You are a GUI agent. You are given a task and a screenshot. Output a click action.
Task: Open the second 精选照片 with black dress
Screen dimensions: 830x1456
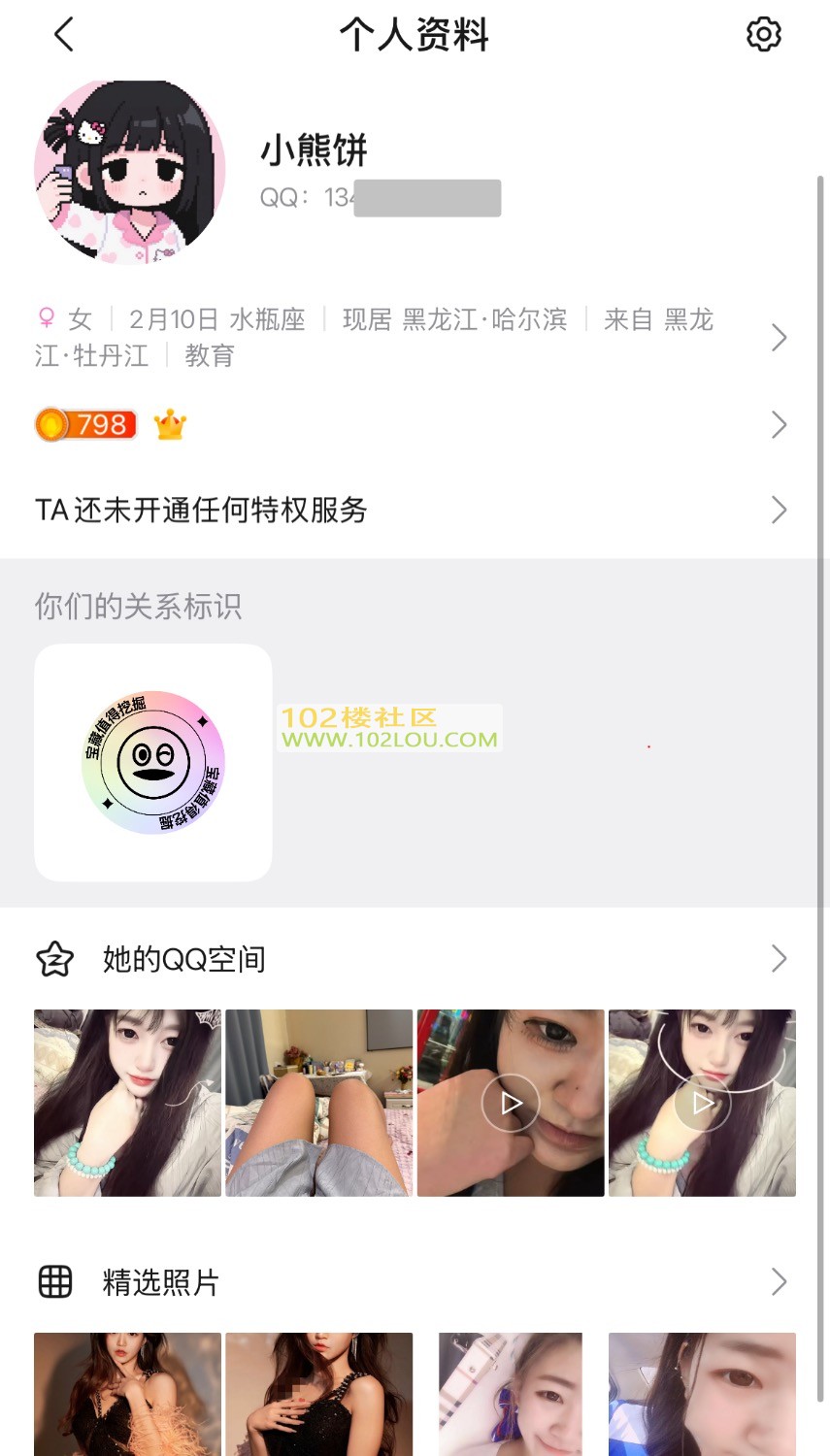coord(319,1394)
